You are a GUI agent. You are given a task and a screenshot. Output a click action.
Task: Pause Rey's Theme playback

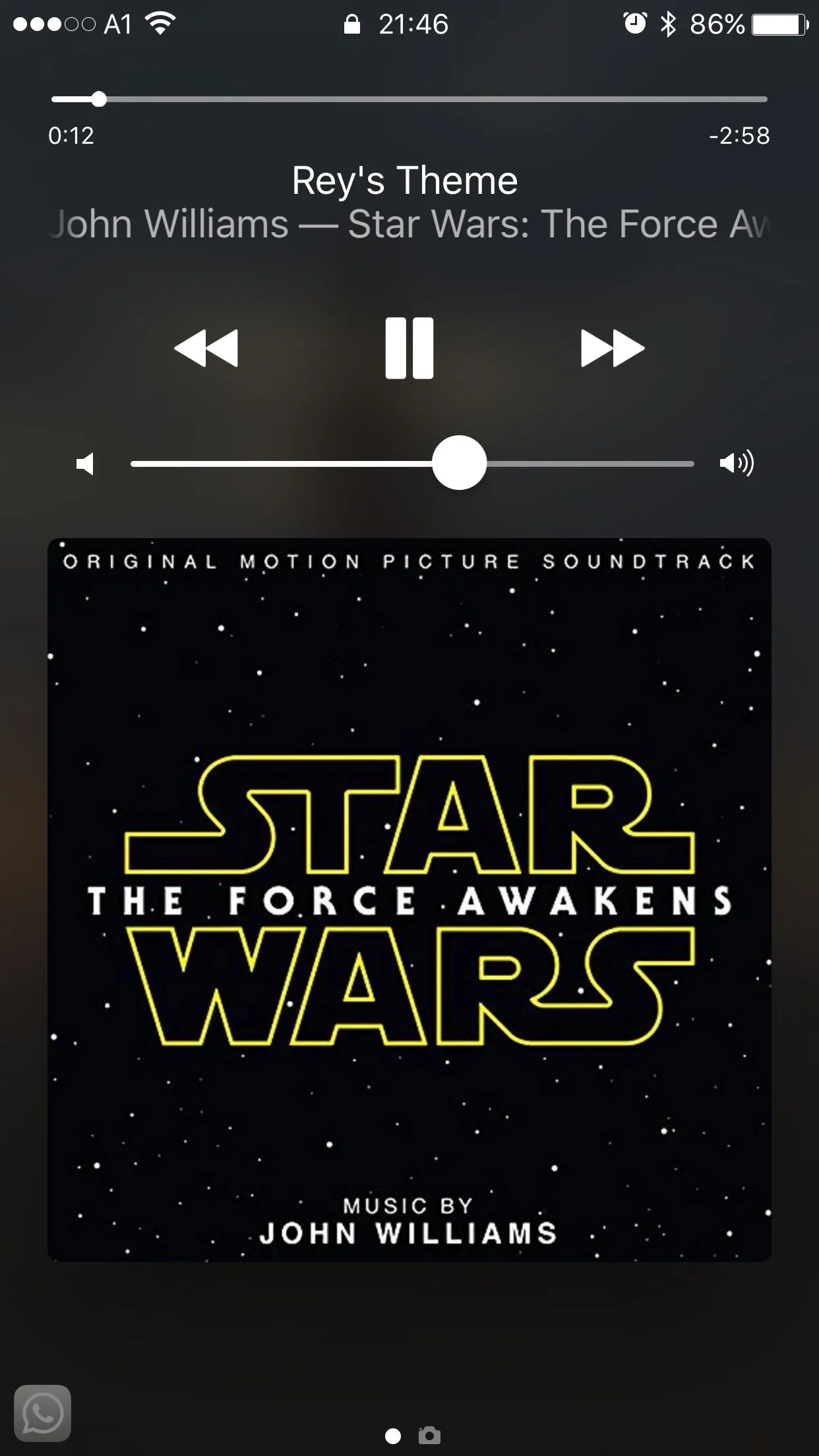[409, 348]
